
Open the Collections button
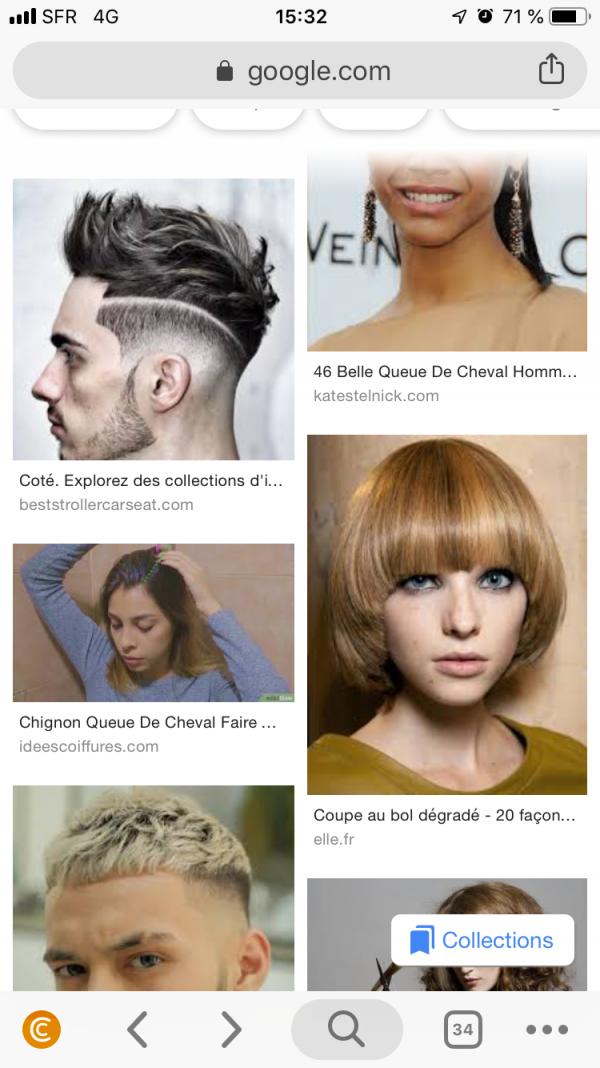coord(482,940)
